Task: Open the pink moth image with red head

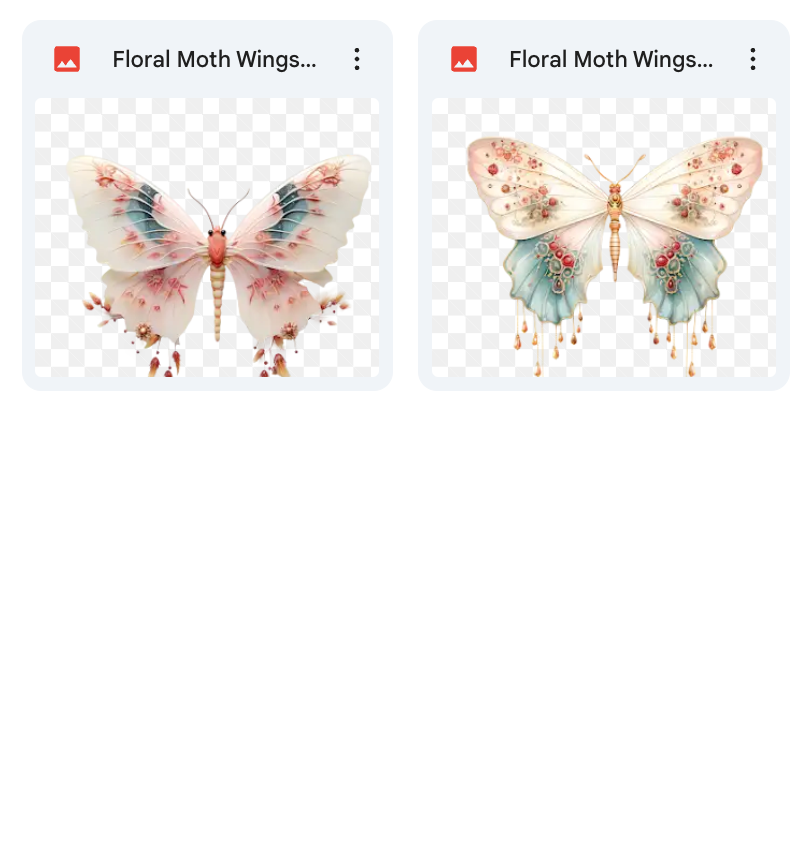Action: click(x=207, y=237)
